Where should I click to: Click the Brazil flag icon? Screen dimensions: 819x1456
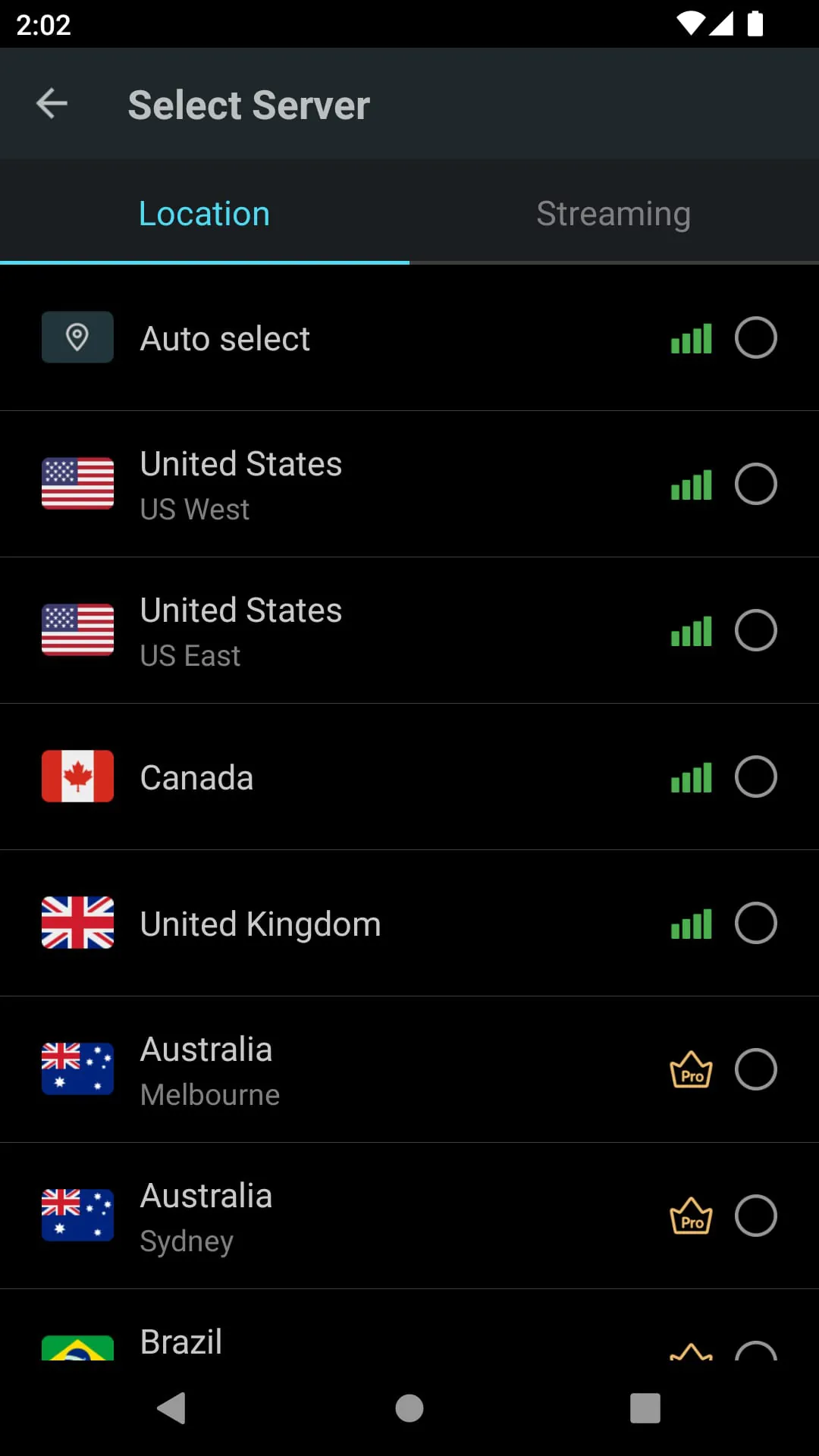77,1350
